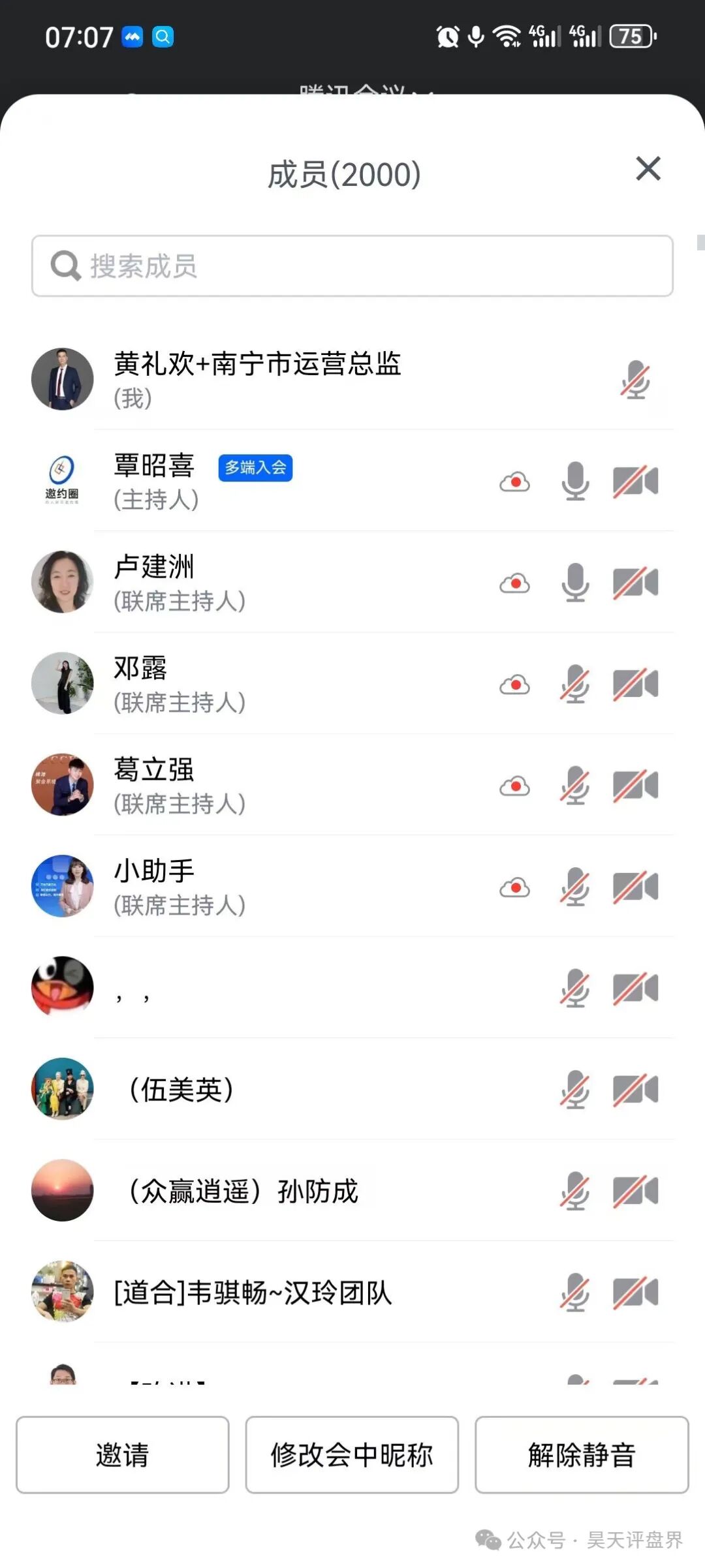Open member row 黄礼欢+南宁市运营总监
The image size is (705, 1568).
click(257, 379)
